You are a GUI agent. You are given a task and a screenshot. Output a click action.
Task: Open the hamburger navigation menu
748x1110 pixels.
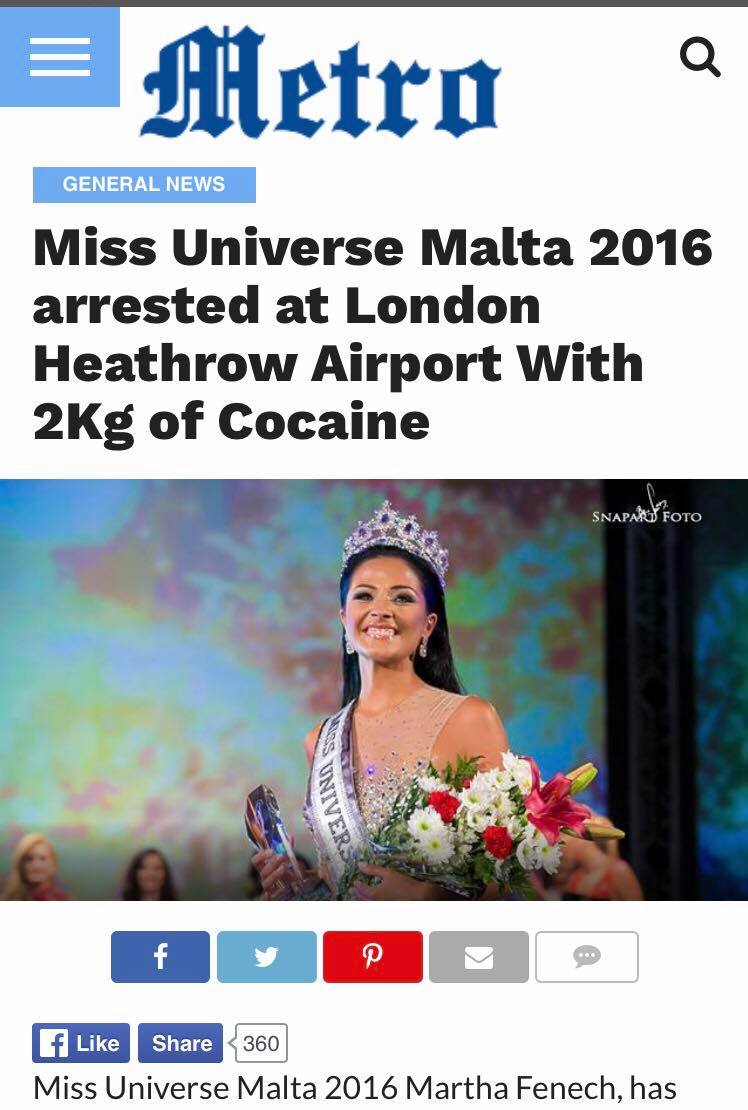[x=60, y=57]
